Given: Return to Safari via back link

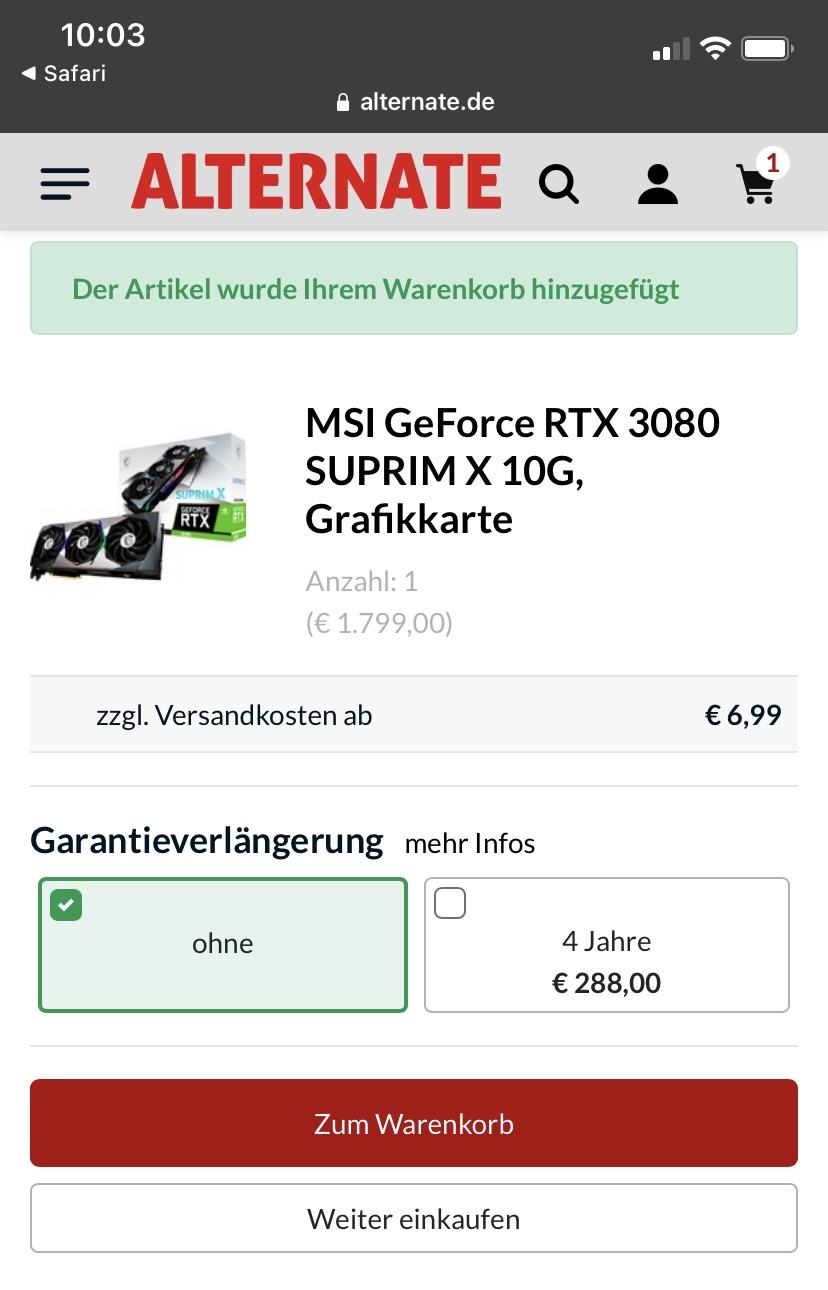Looking at the screenshot, I should click(64, 74).
